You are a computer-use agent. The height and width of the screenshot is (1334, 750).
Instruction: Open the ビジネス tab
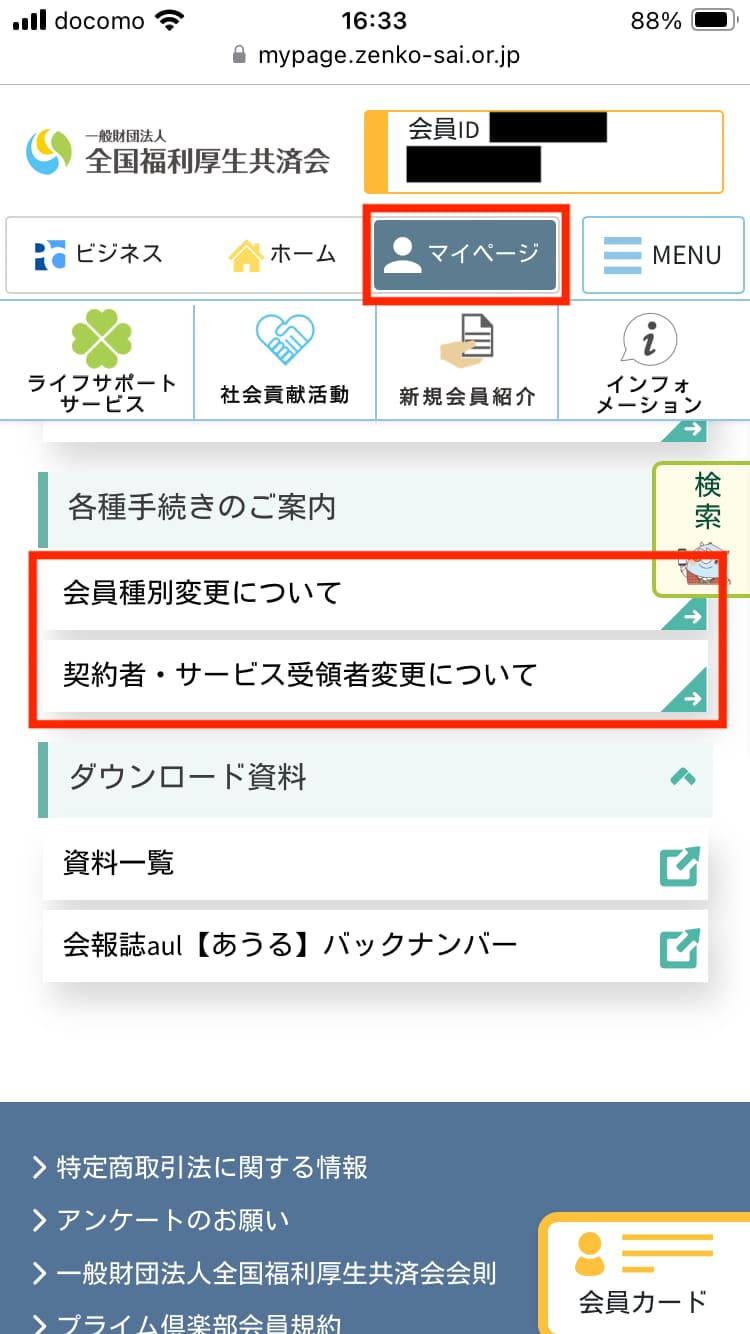click(98, 254)
